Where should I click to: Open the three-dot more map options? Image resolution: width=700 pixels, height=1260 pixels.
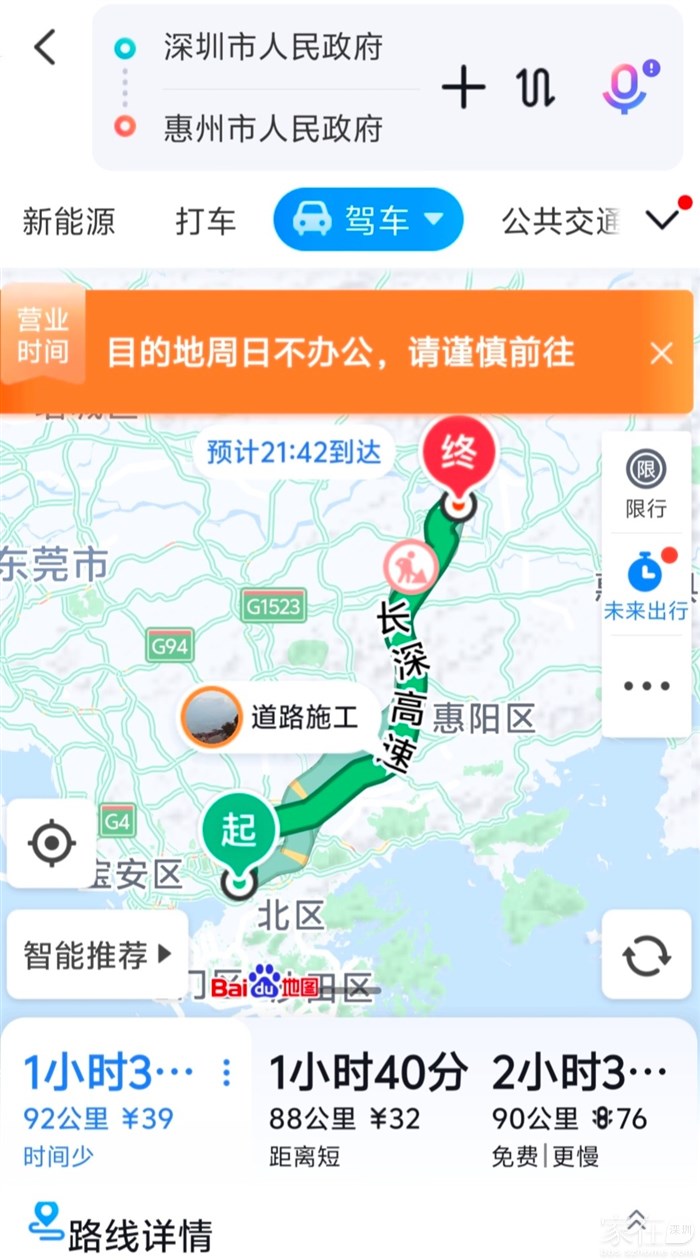pos(646,686)
